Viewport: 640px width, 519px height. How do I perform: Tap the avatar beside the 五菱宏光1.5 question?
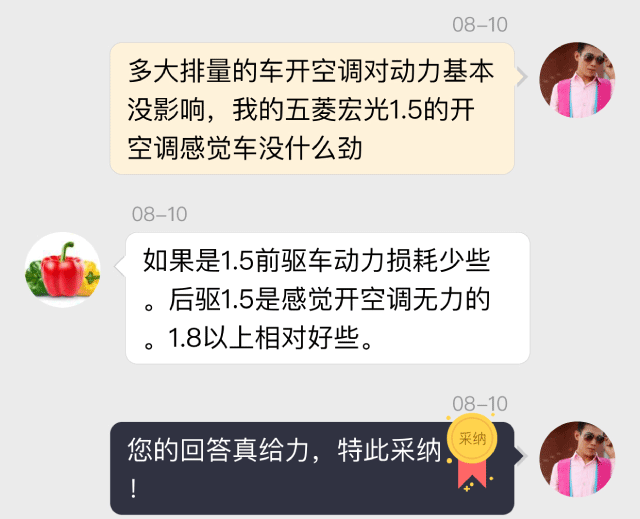[576, 80]
